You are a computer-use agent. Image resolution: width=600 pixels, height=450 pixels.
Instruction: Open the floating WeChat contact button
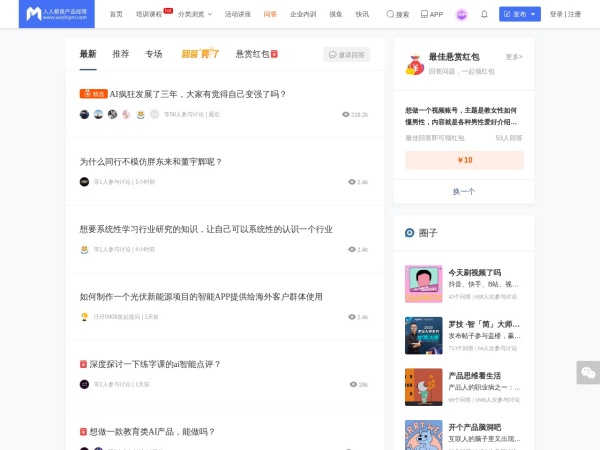tap(587, 372)
